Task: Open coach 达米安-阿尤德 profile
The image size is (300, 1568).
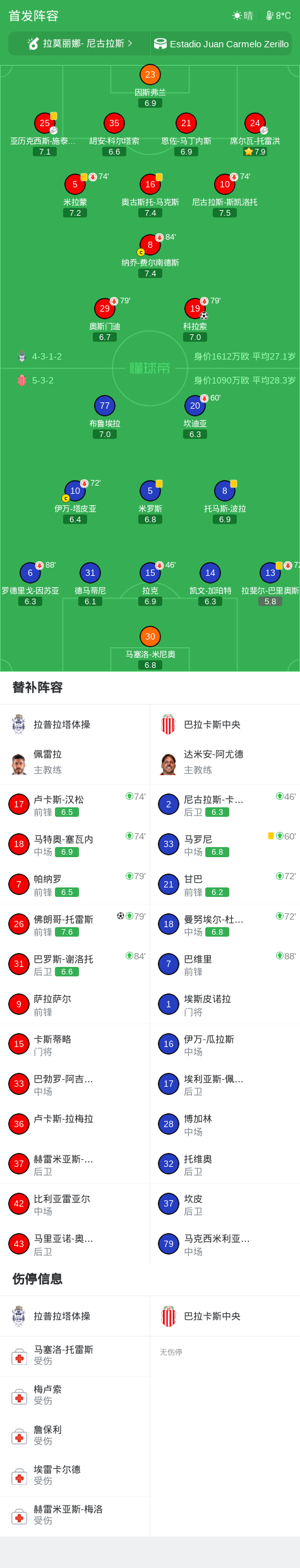Action: [225, 762]
